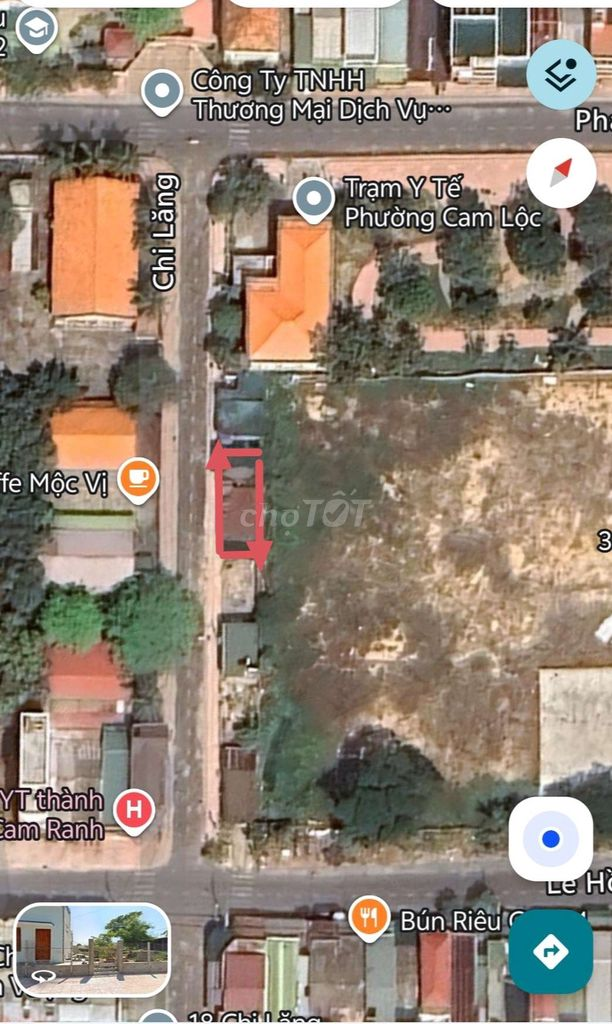Select the school marker in the corner
The image size is (612, 1024).
(x=37, y=29)
